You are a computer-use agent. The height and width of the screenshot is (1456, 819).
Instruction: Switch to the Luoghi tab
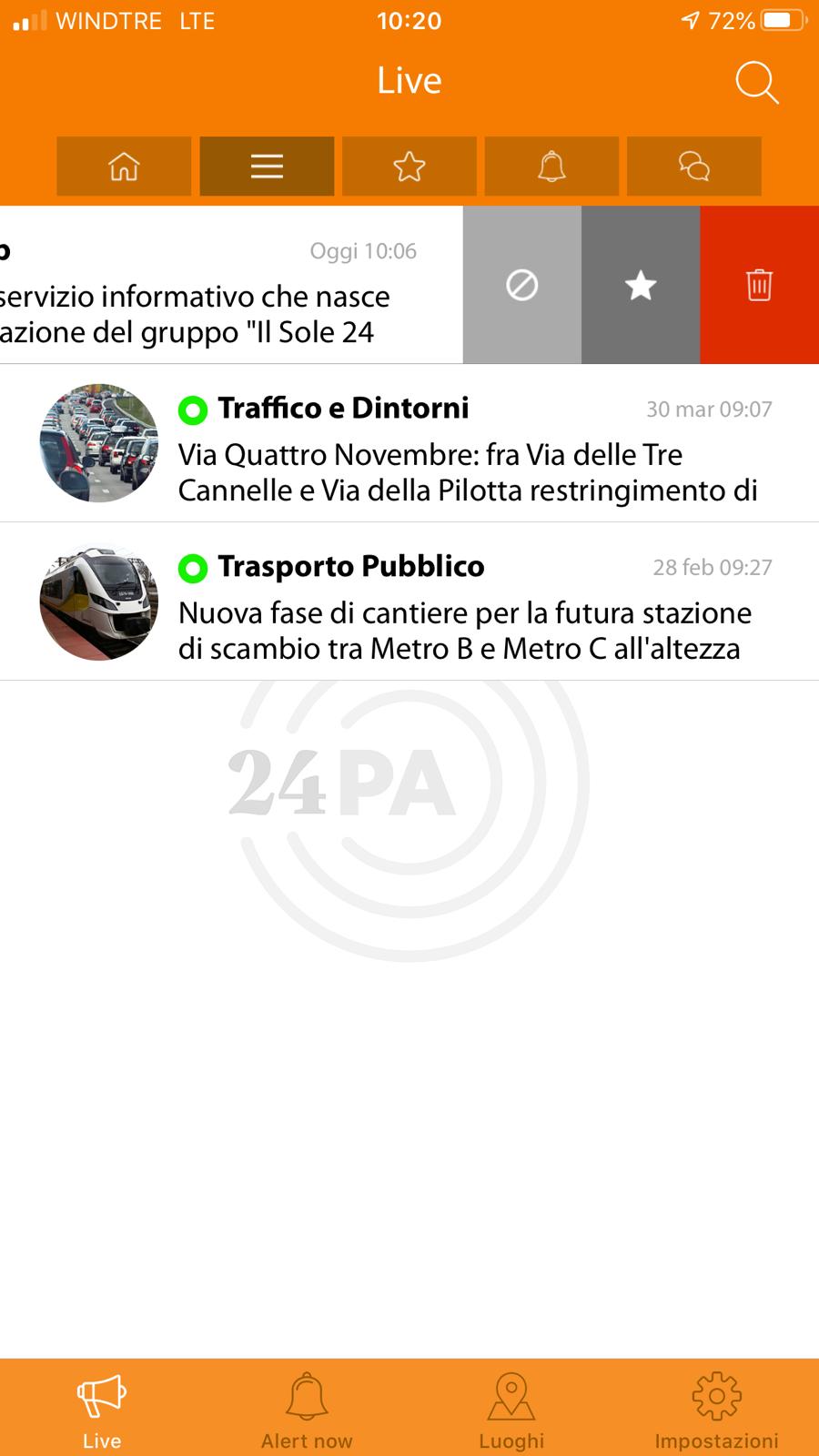[511, 1409]
